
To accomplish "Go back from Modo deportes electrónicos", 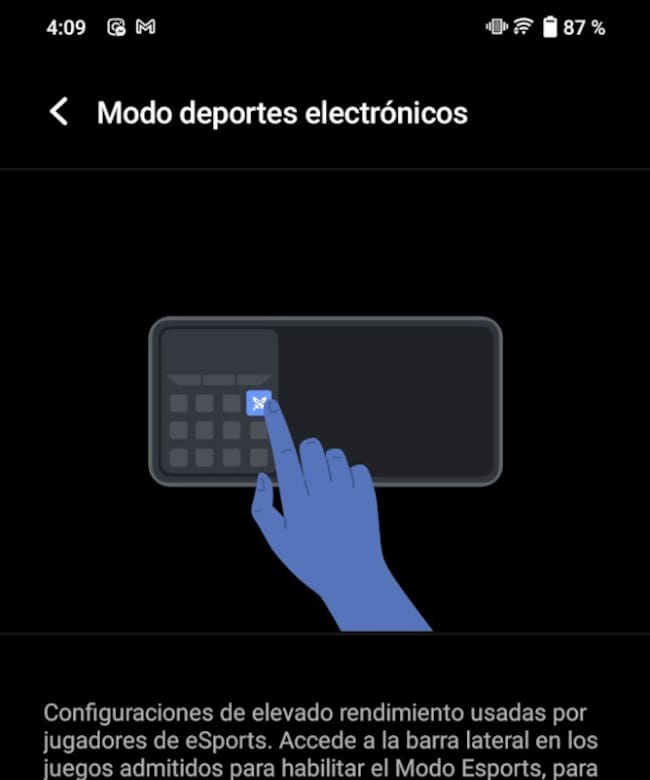I will point(59,112).
